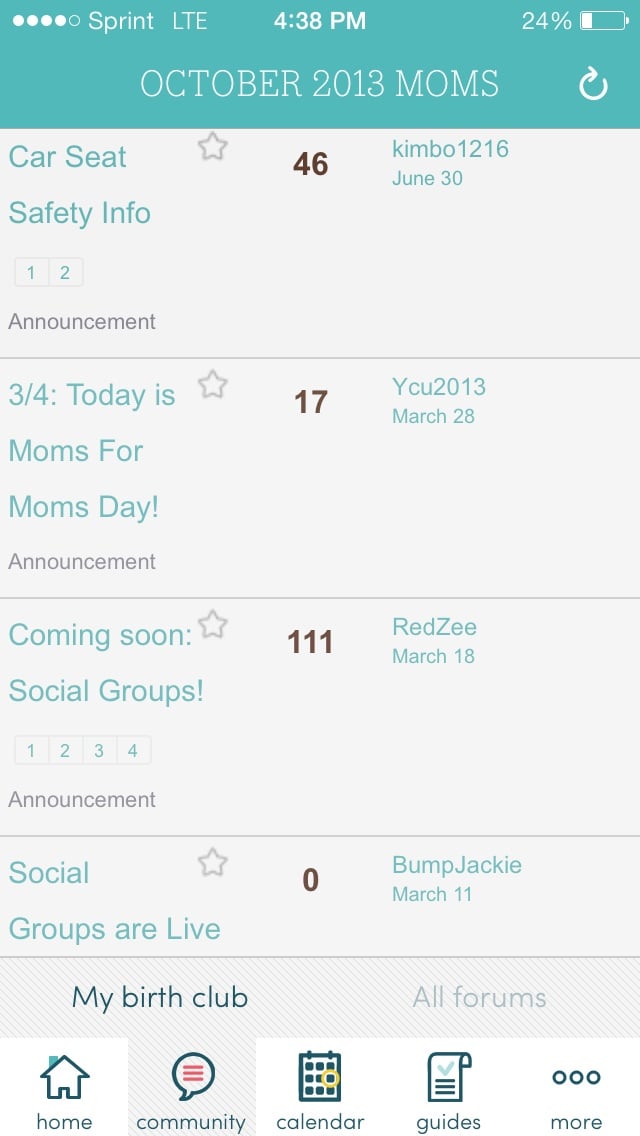Open the Car Seat Safety Info thread
The image size is (640, 1136).
click(x=80, y=185)
